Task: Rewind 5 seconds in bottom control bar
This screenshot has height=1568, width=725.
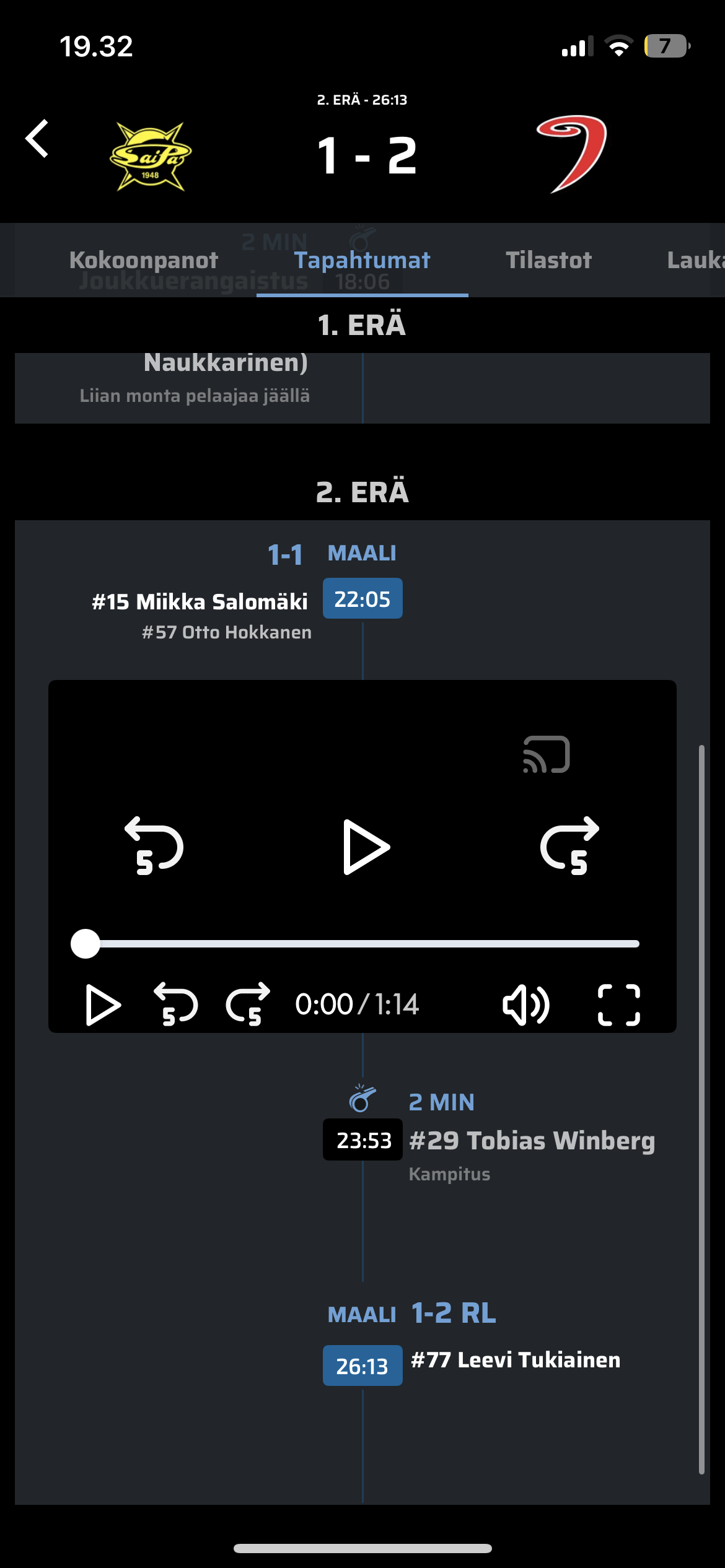Action: tap(175, 1004)
